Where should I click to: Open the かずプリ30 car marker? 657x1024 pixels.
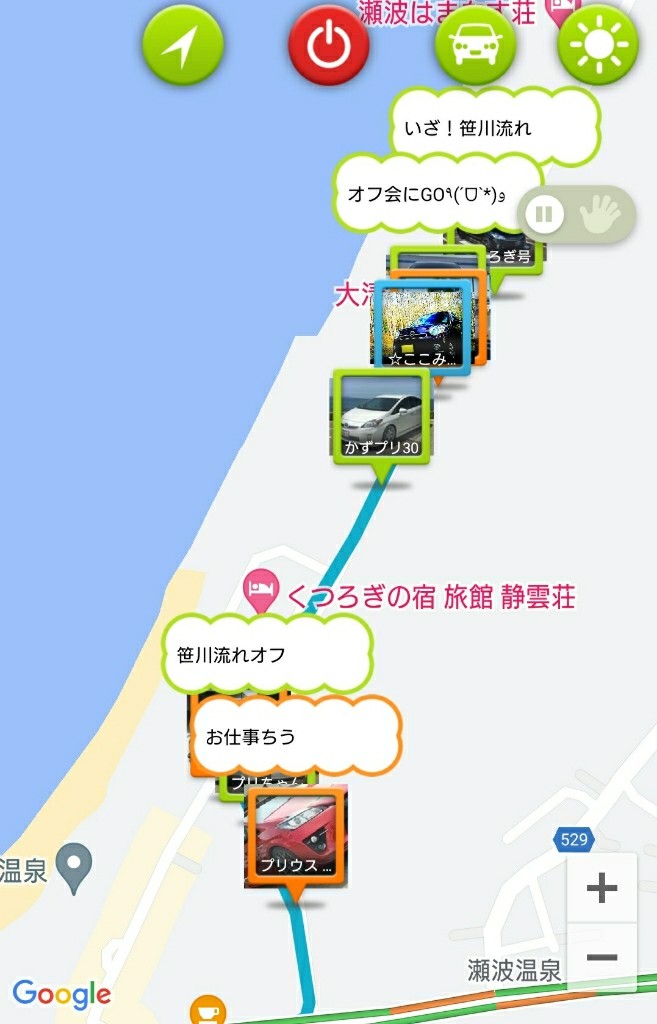(x=381, y=416)
